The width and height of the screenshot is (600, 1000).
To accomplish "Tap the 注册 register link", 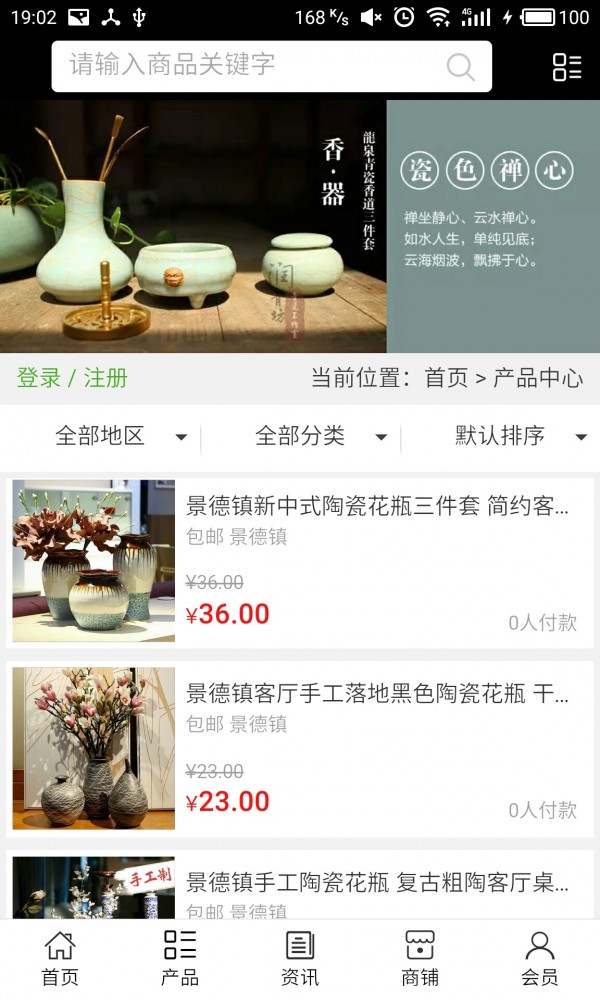I will tap(105, 378).
